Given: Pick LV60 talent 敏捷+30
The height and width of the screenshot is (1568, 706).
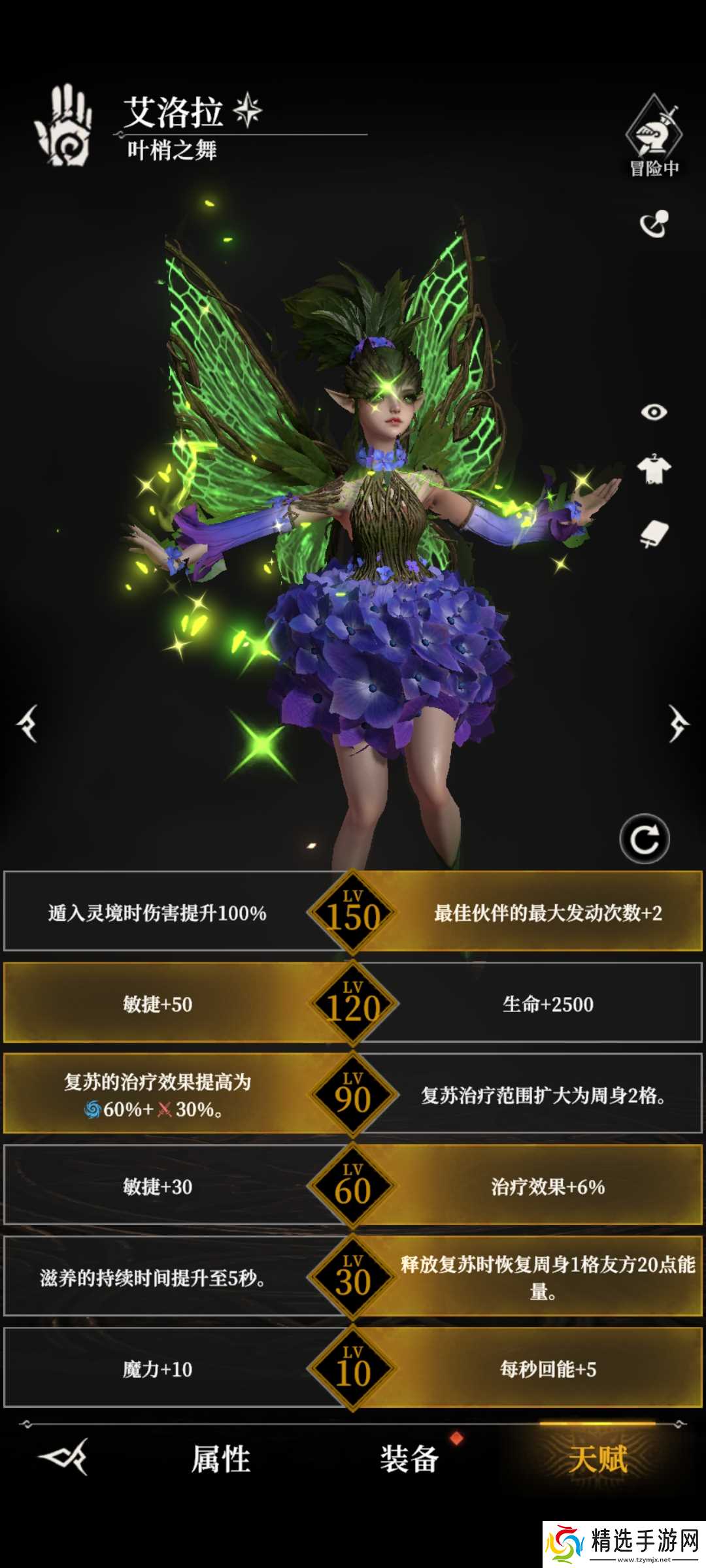Looking at the screenshot, I should 158,1186.
